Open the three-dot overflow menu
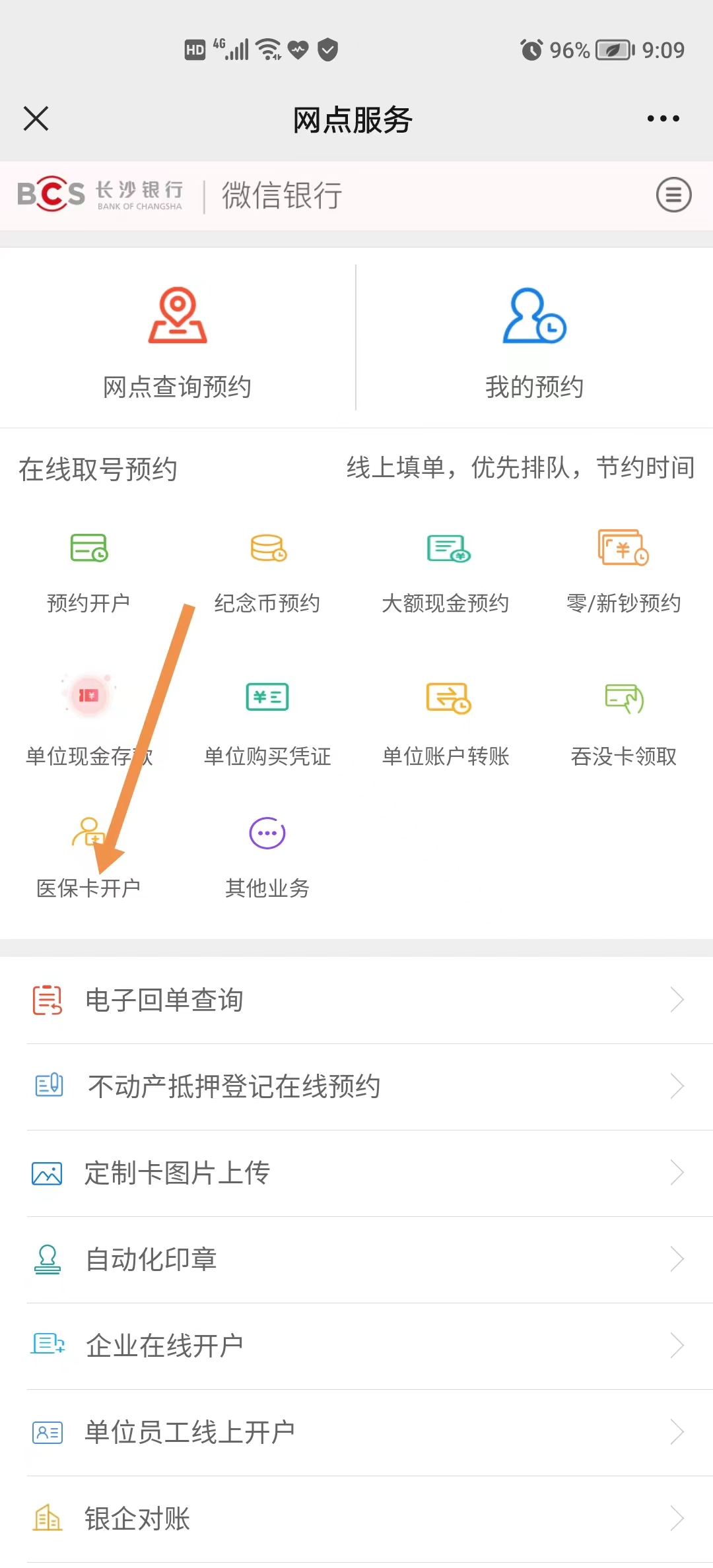The width and height of the screenshot is (713, 1568). click(663, 119)
